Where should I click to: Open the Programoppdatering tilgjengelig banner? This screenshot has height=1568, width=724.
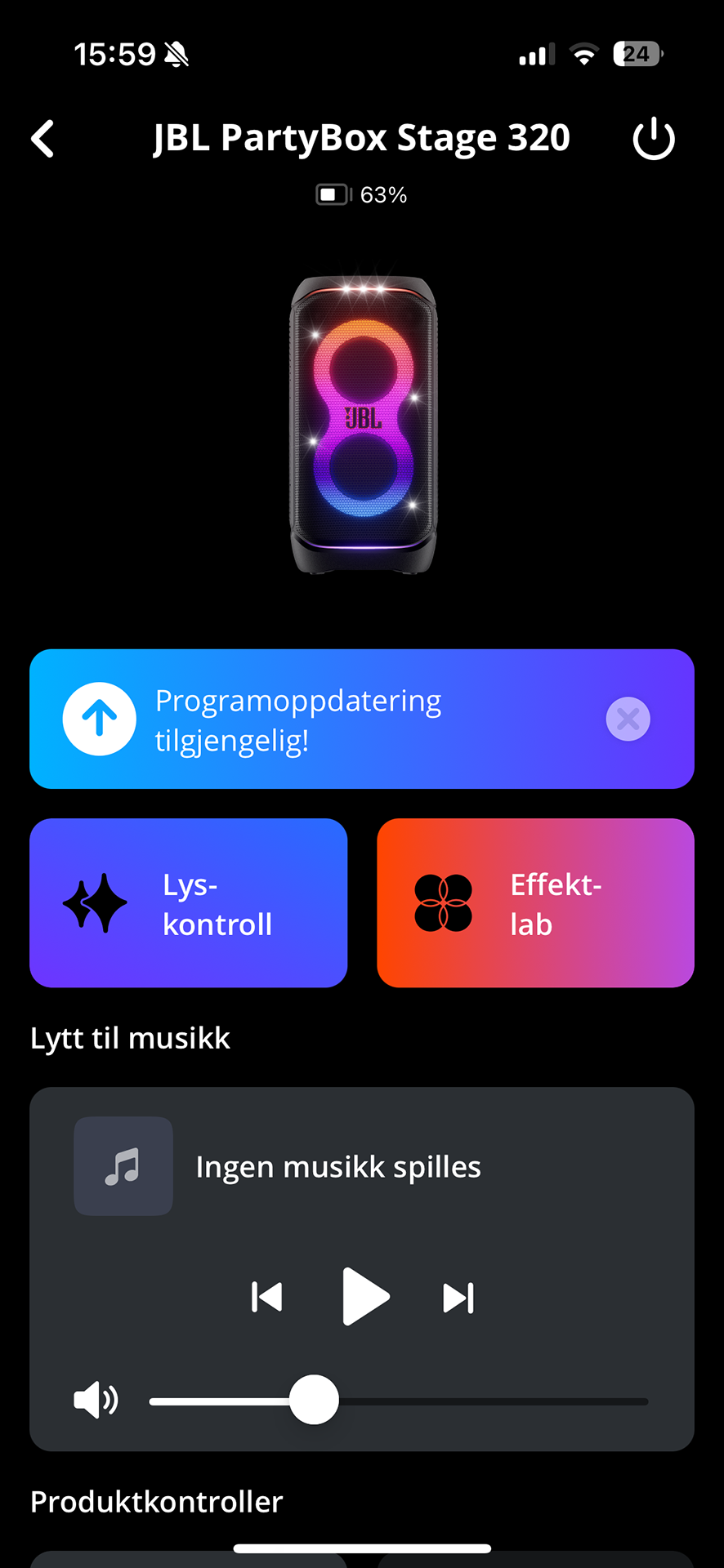pyautogui.click(x=327, y=719)
